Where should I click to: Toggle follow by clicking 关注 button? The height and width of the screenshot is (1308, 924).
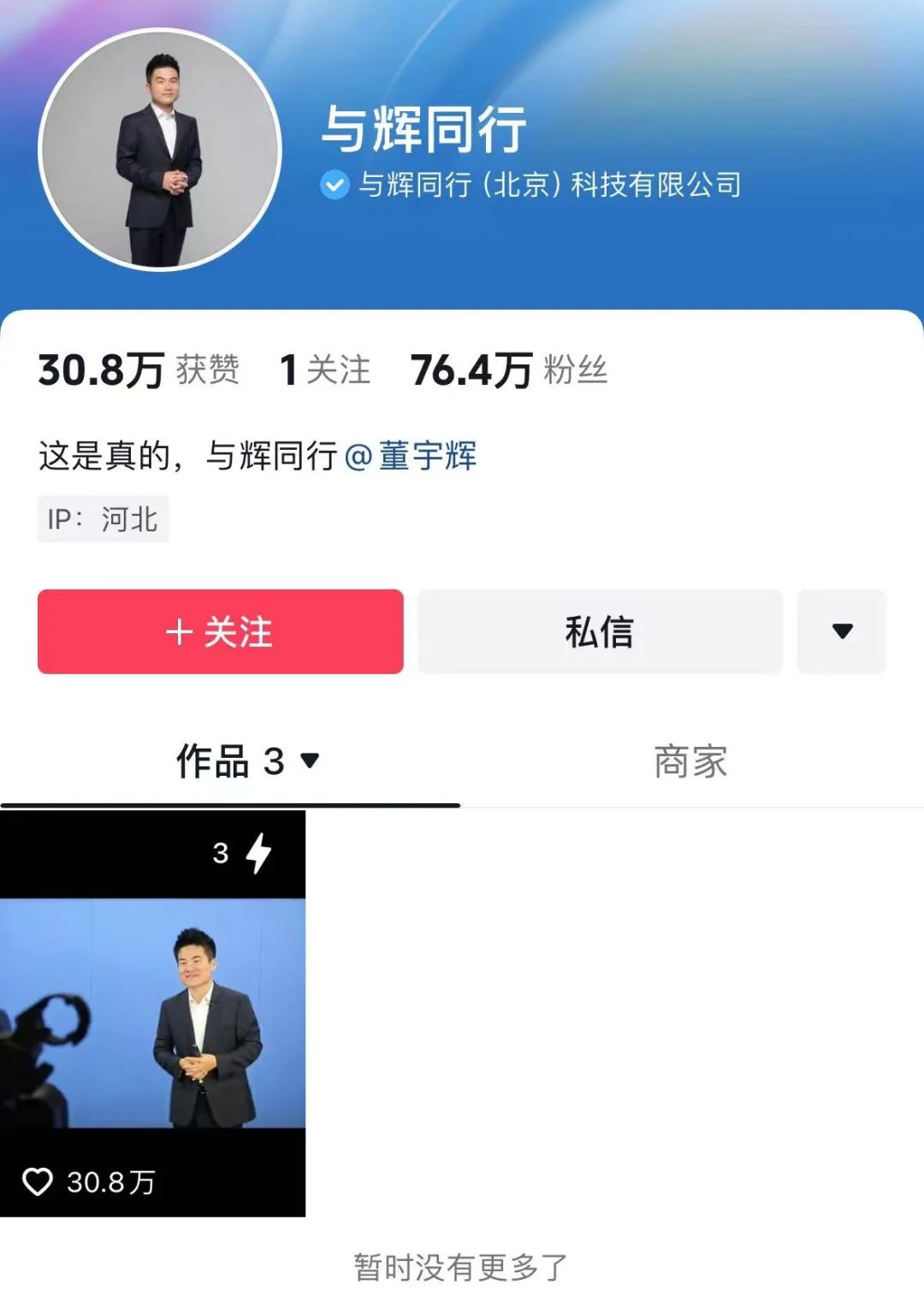tap(219, 631)
